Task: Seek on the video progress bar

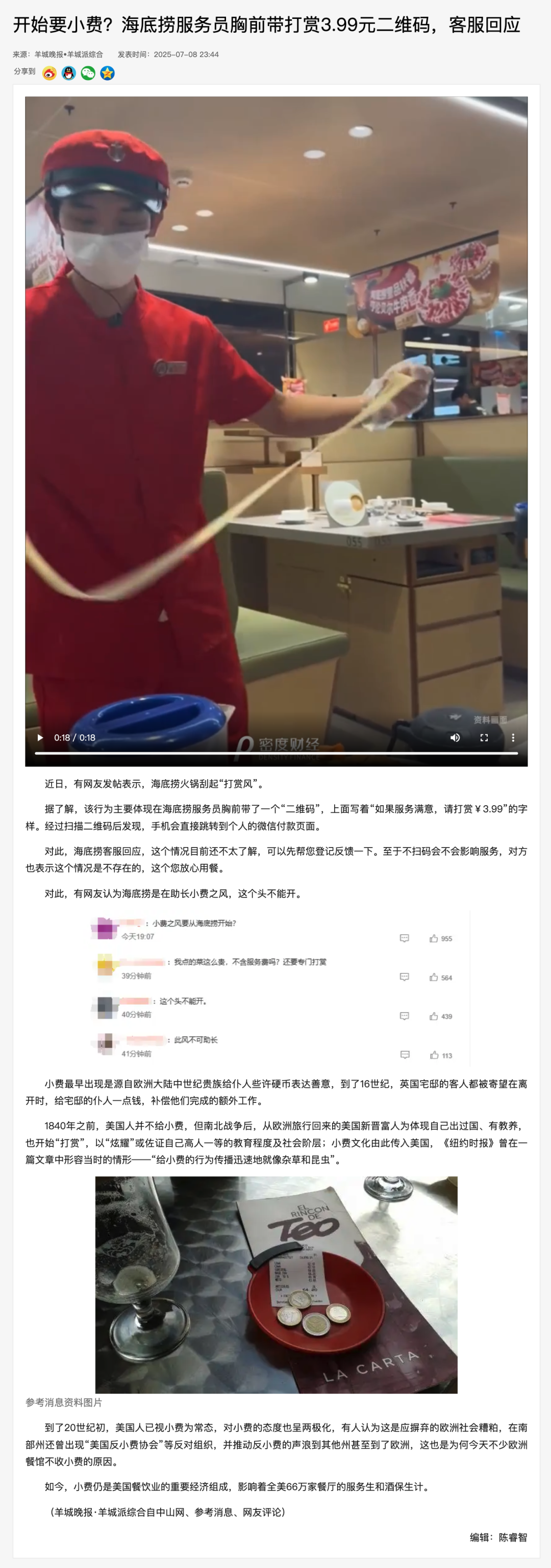Action: click(276, 753)
